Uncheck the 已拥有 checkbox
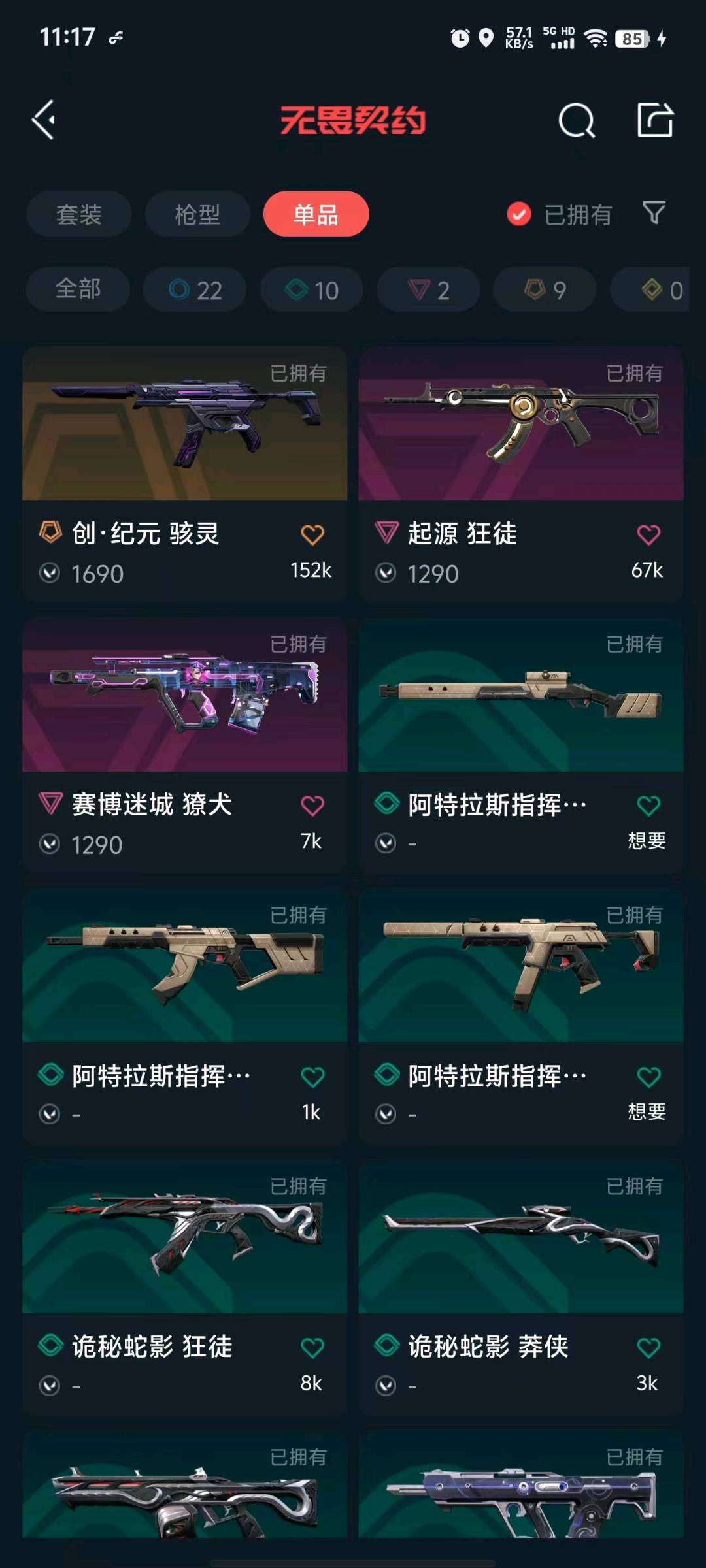Screen dimensions: 706x1568 [519, 214]
